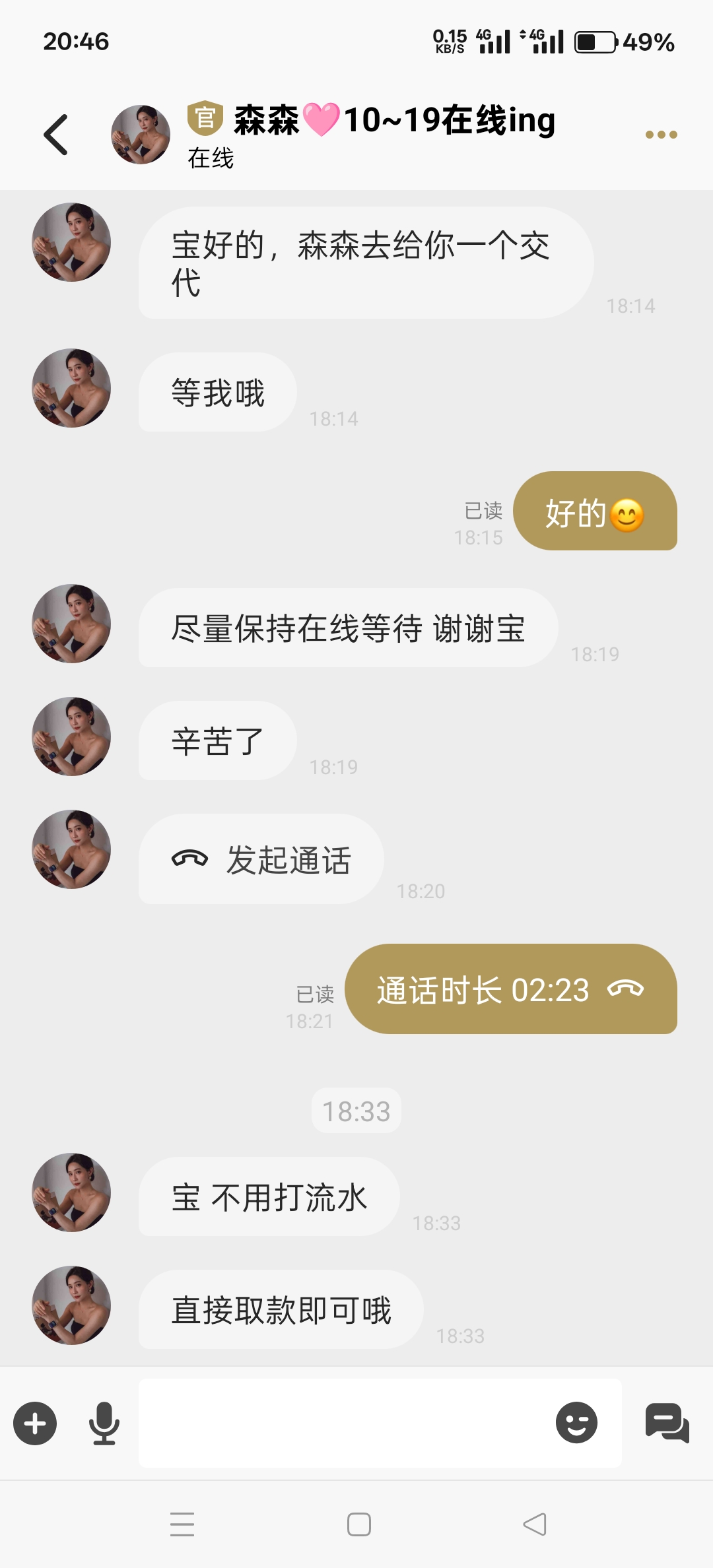Tap the avatar beside 等我哦 message

[x=71, y=388]
